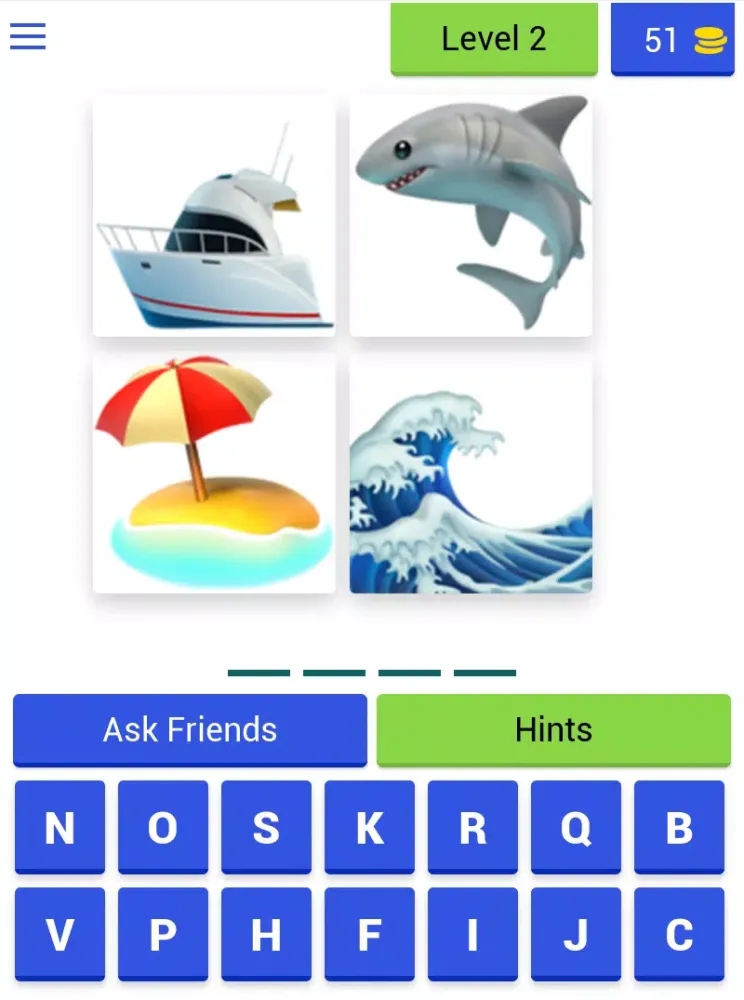Choose letter Q key
Image resolution: width=744 pixels, height=1000 pixels.
click(576, 827)
